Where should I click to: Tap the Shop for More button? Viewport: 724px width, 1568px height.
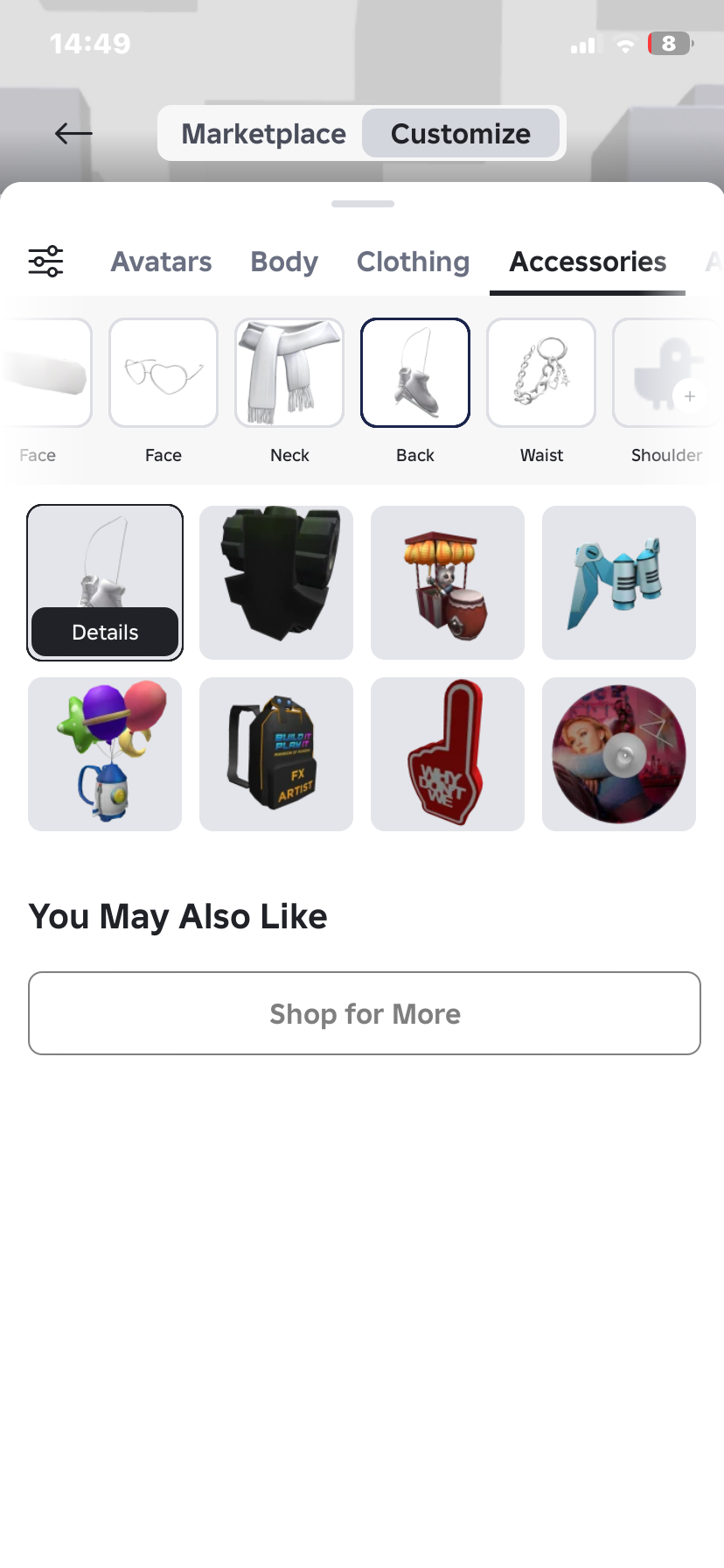pyautogui.click(x=365, y=1013)
